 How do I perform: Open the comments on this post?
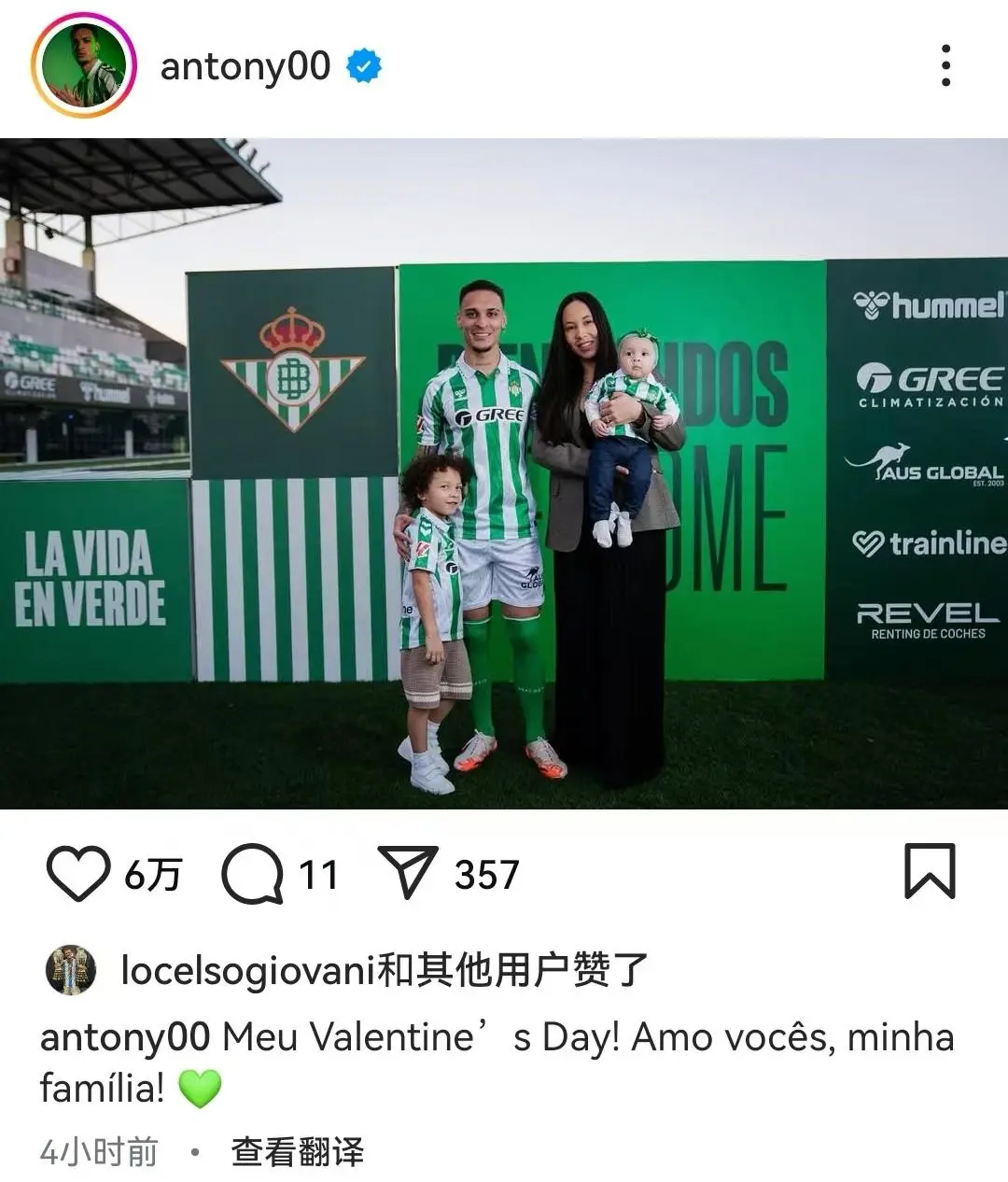pos(253,874)
